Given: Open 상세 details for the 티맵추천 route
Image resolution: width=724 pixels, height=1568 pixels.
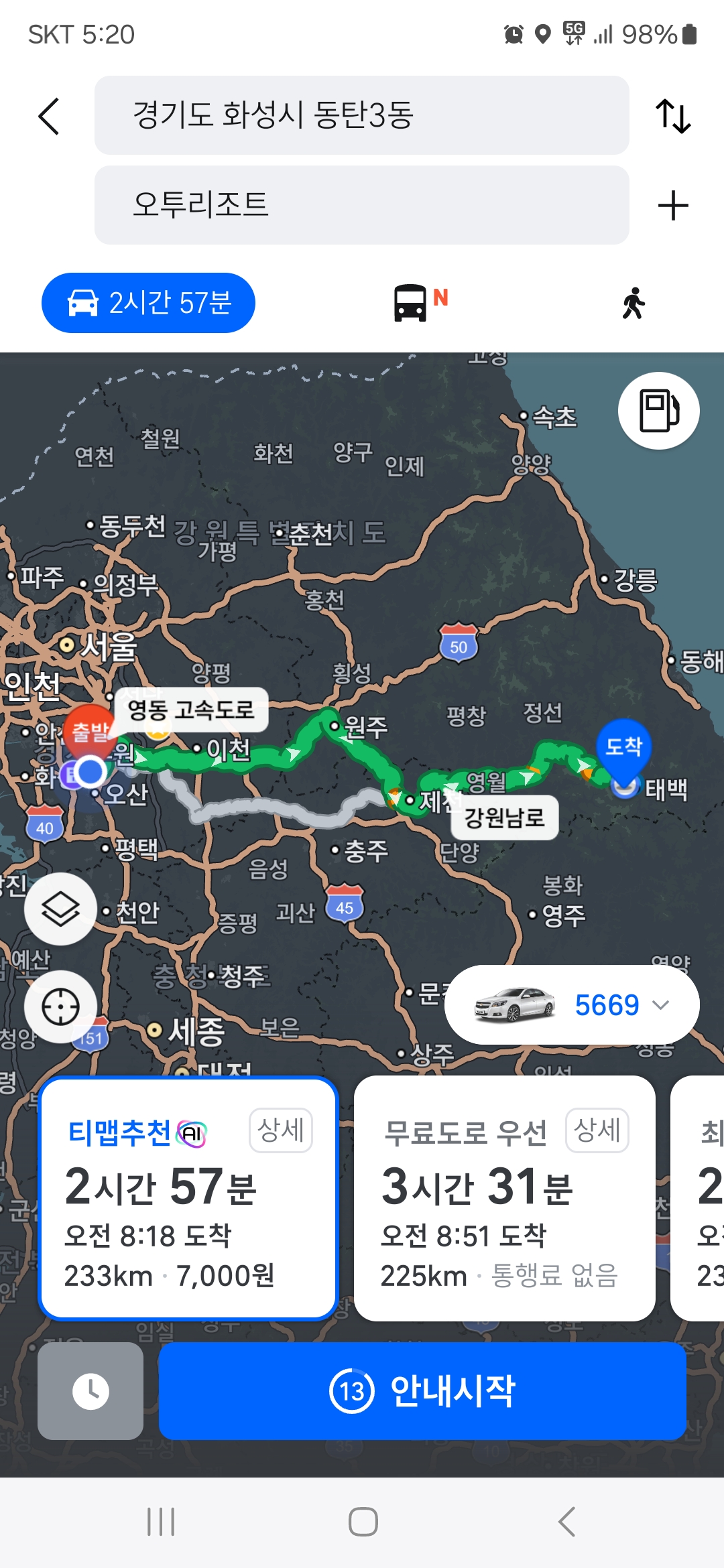Looking at the screenshot, I should tap(281, 1130).
